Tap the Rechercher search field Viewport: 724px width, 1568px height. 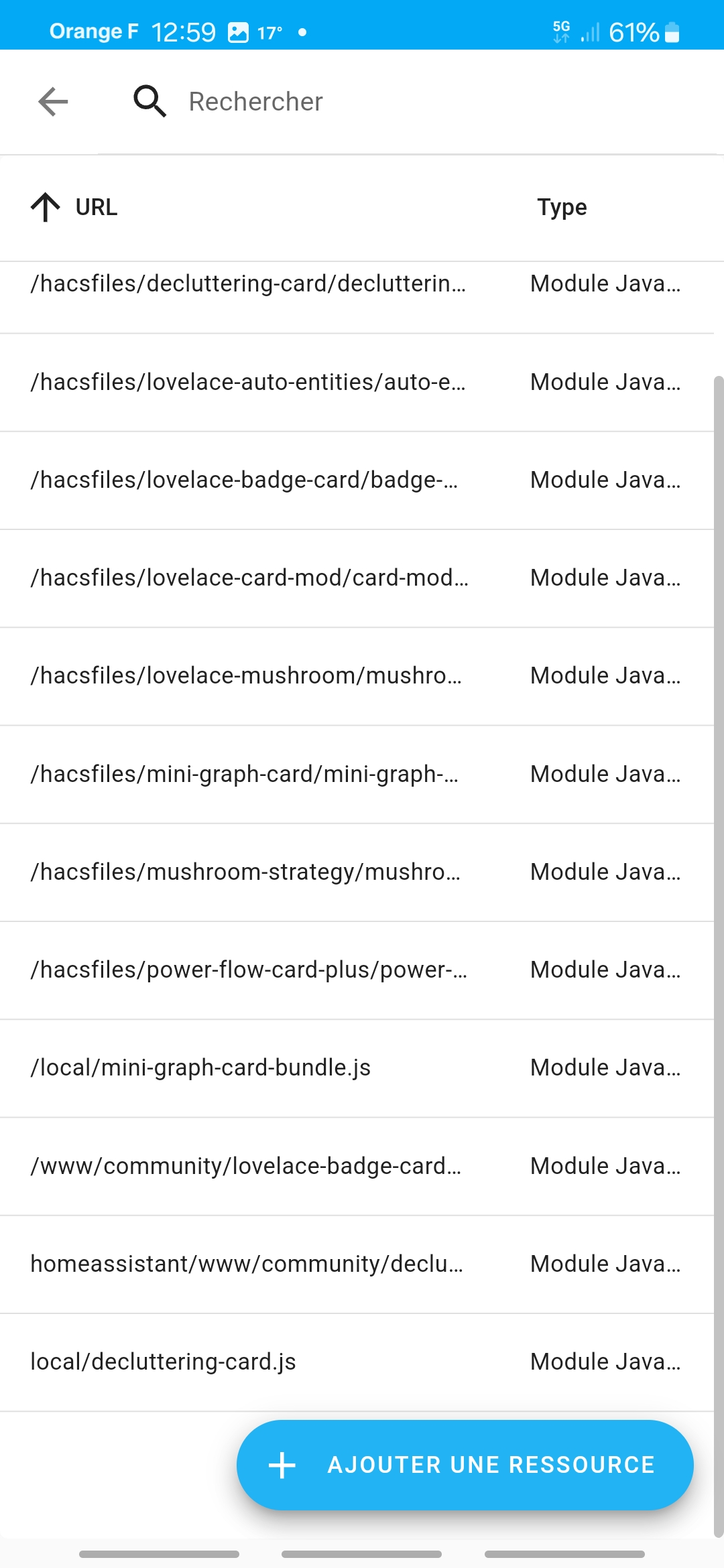[402, 102]
